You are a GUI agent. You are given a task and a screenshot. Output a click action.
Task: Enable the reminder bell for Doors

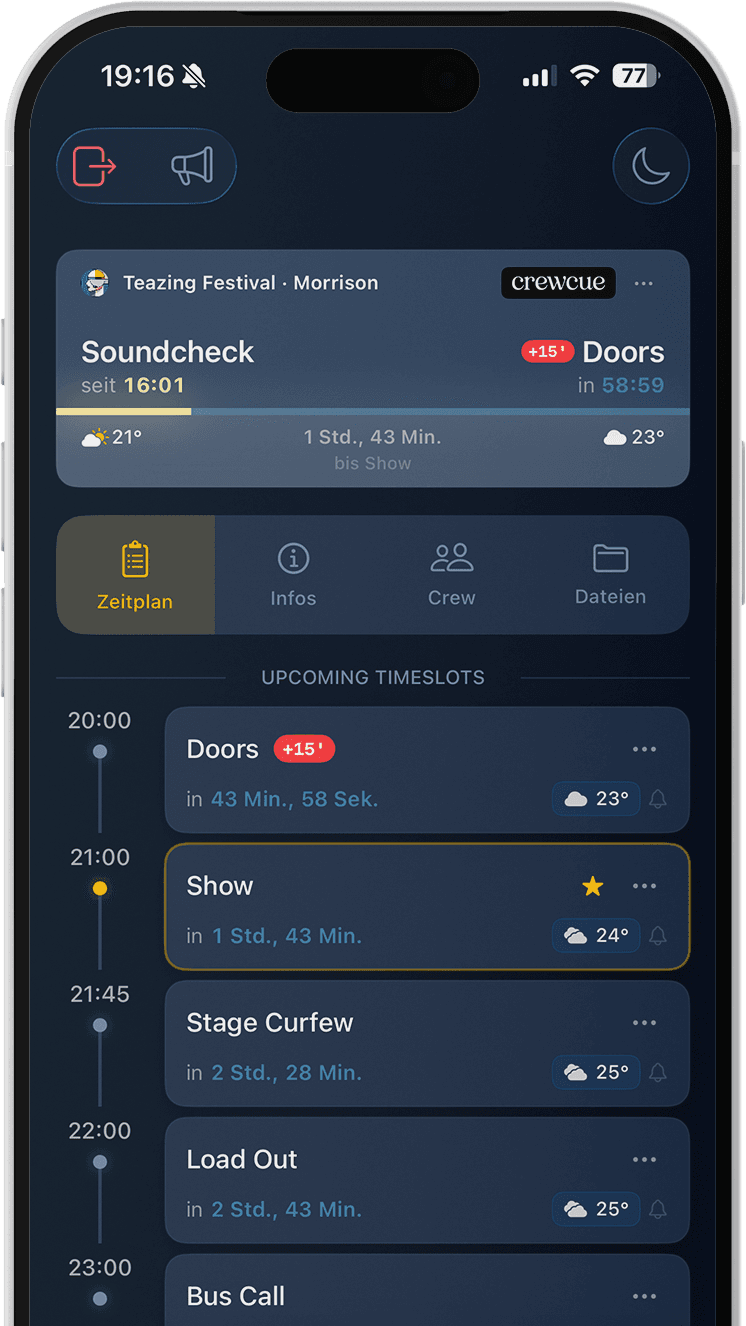tap(658, 799)
